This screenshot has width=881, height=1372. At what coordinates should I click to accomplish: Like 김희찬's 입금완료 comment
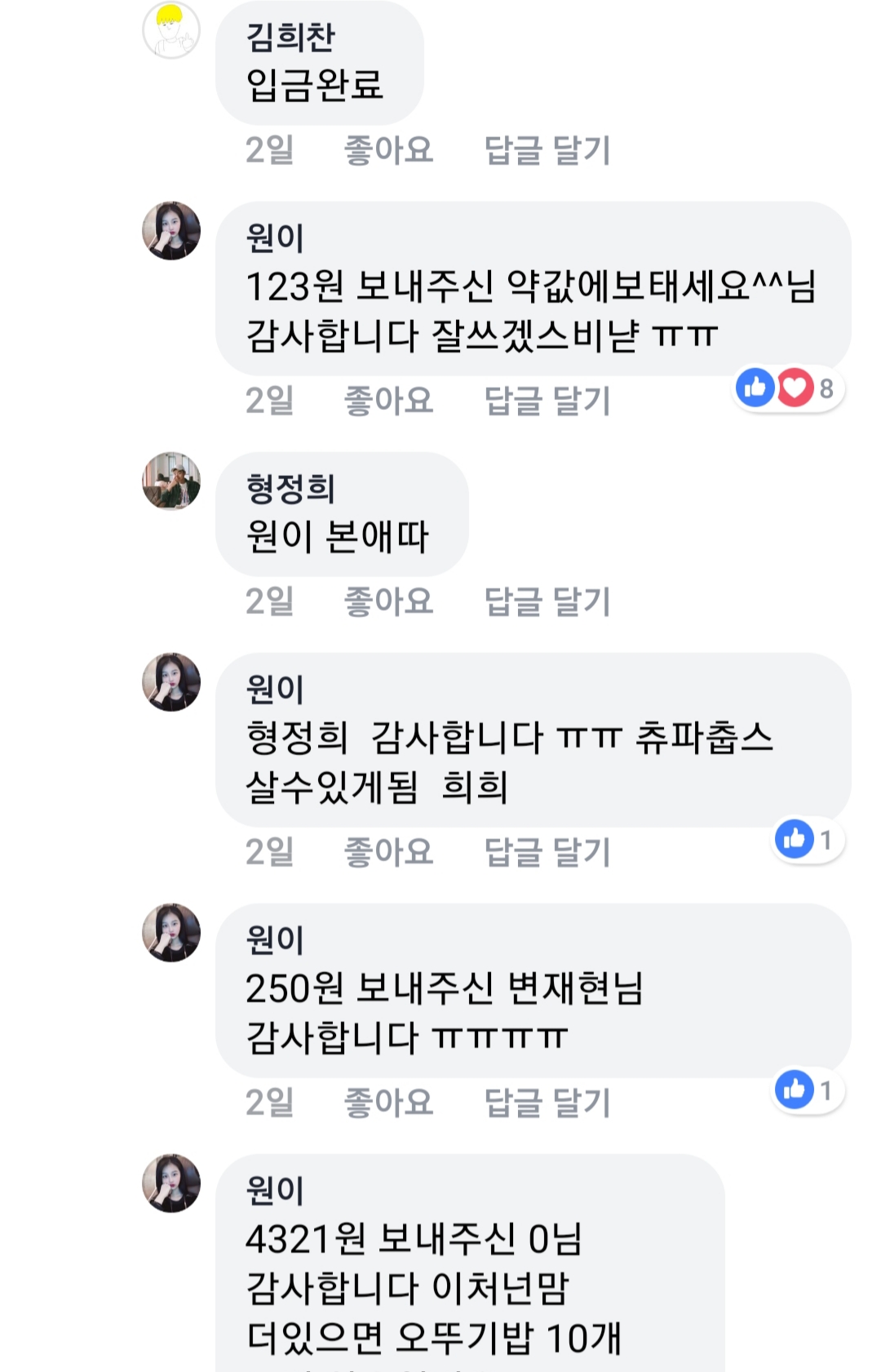click(388, 150)
